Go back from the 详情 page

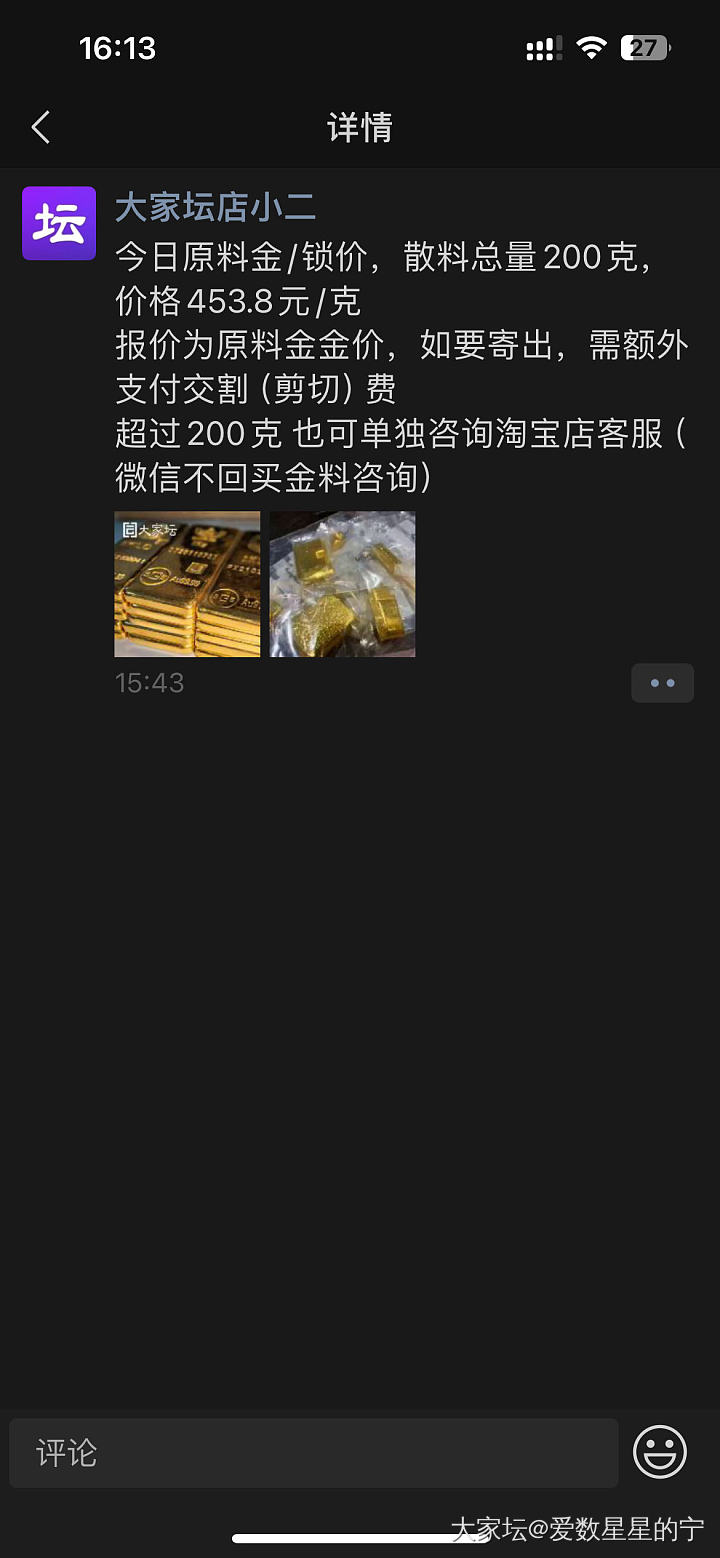coord(41,127)
